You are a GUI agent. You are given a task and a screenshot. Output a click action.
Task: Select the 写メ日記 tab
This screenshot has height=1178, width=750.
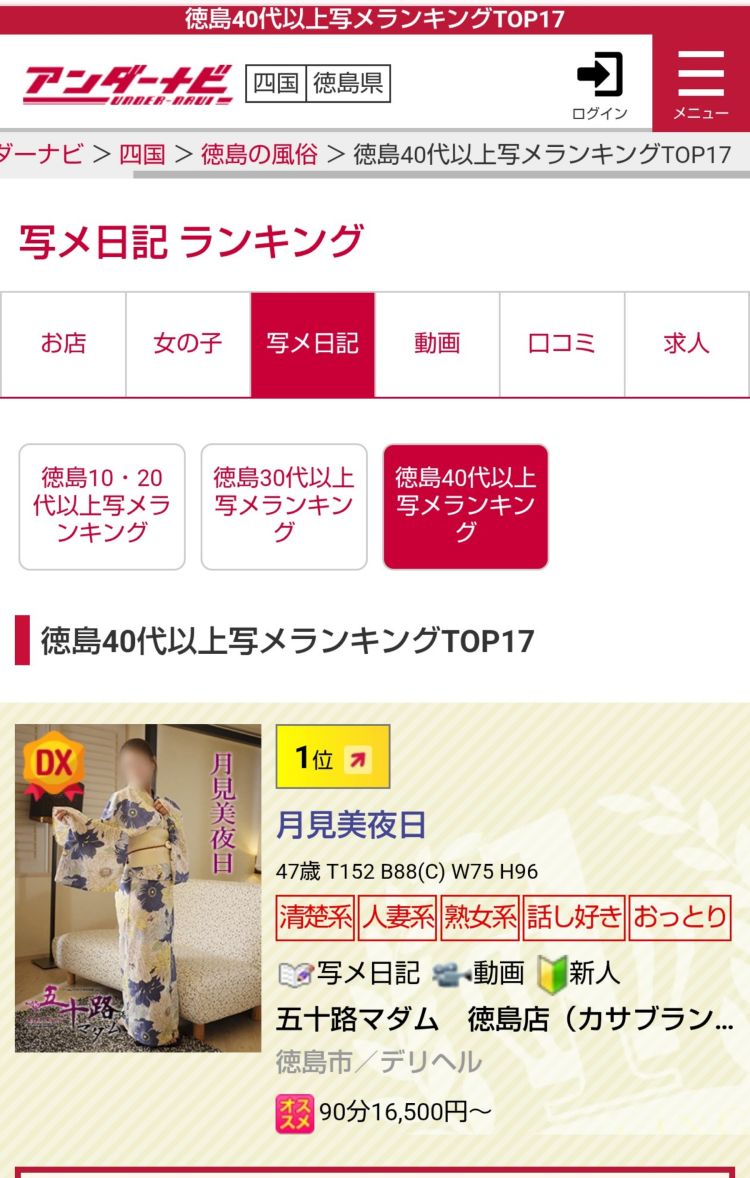point(312,344)
